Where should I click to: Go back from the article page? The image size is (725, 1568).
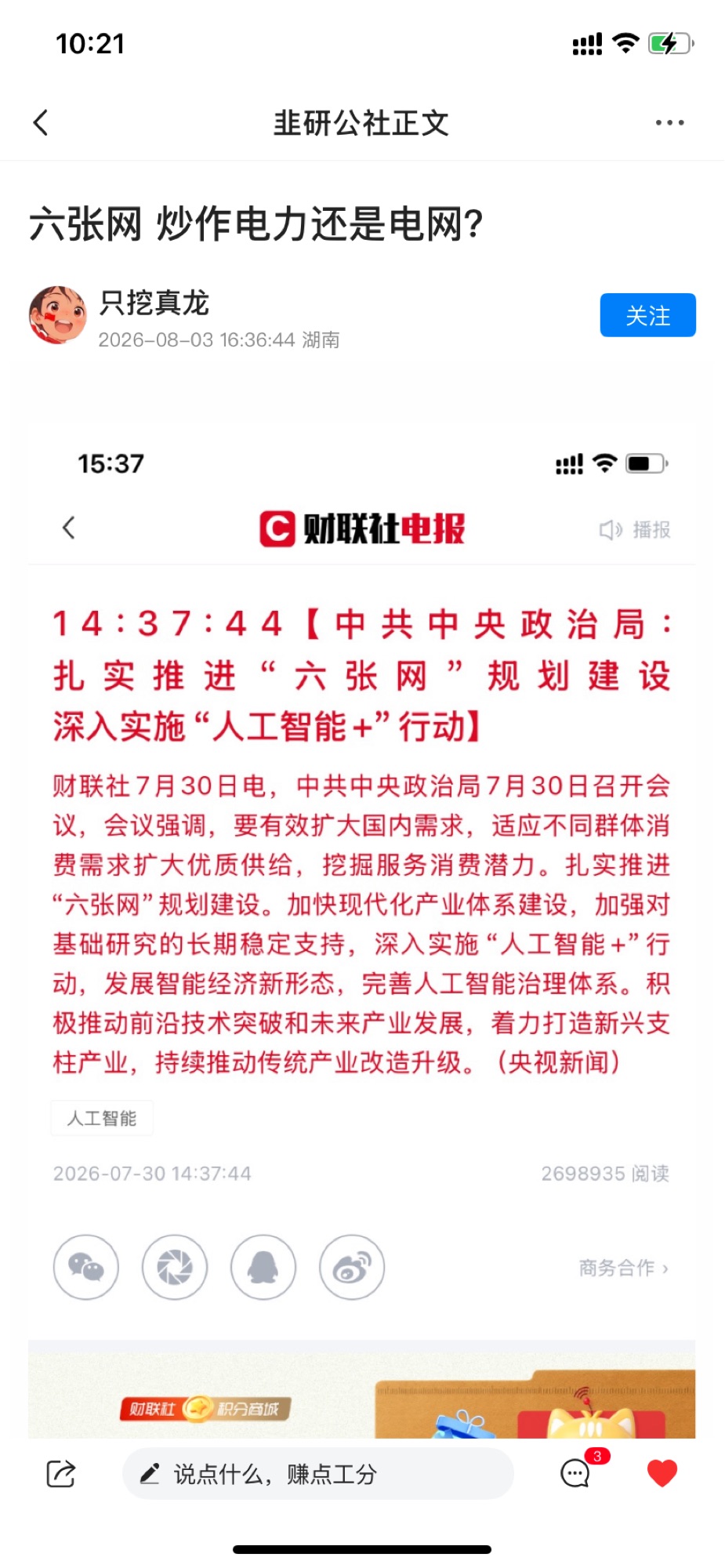(x=42, y=122)
